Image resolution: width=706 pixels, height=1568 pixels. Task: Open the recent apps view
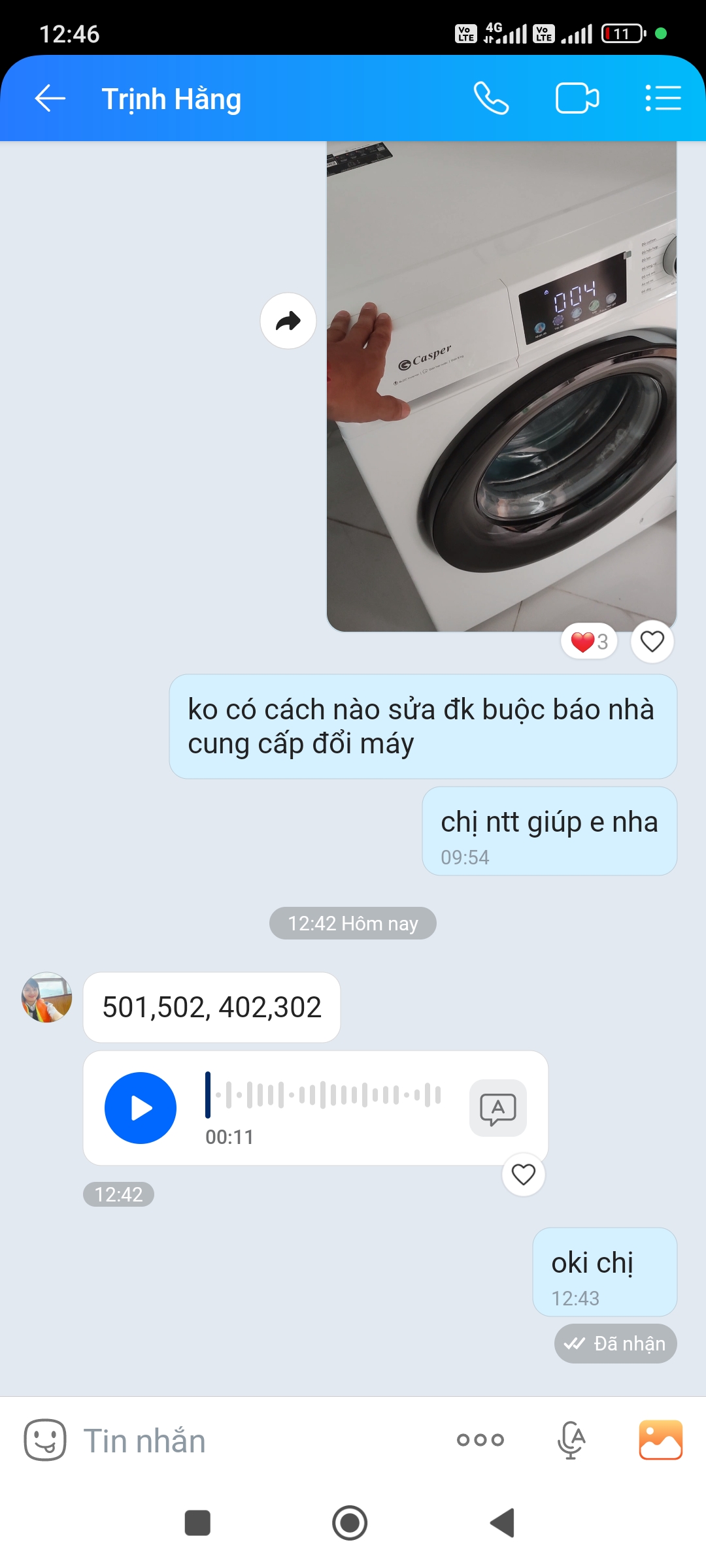(x=197, y=1523)
